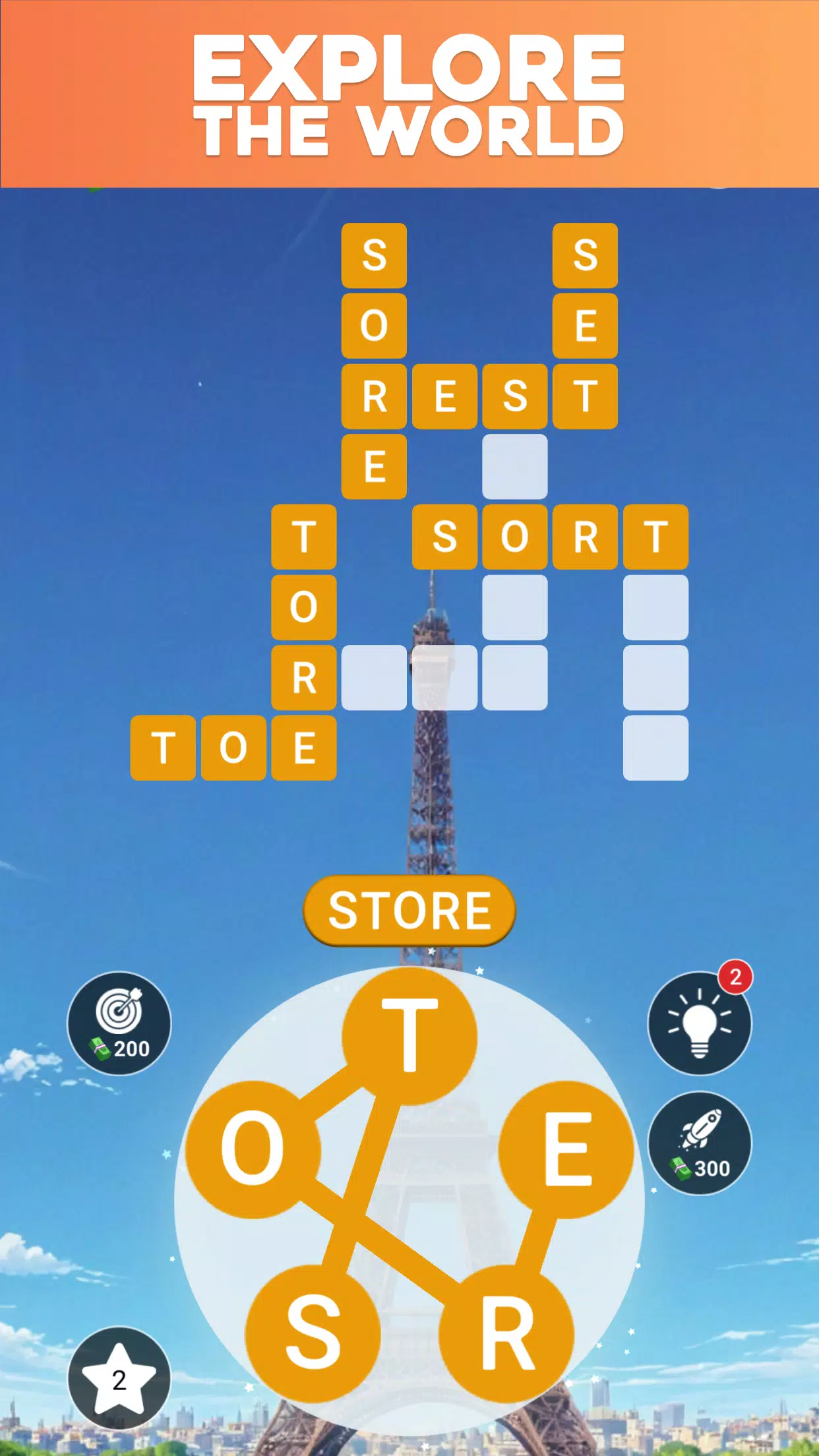Image resolution: width=819 pixels, height=1456 pixels.
Task: Choose letter S on the wheel
Action: (313, 1333)
